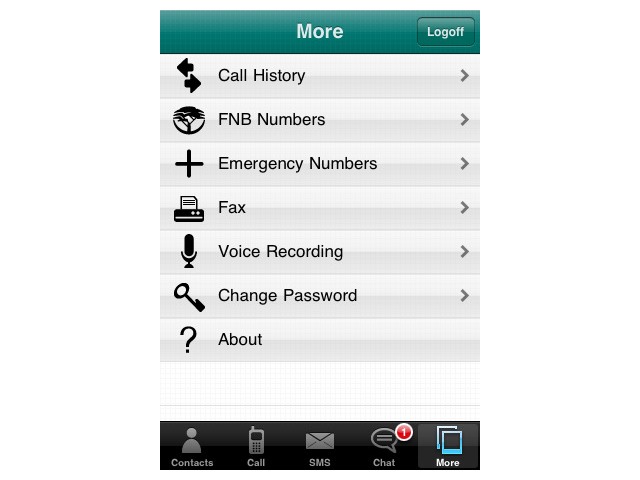
Task: Open FNB Numbers list
Action: (319, 120)
